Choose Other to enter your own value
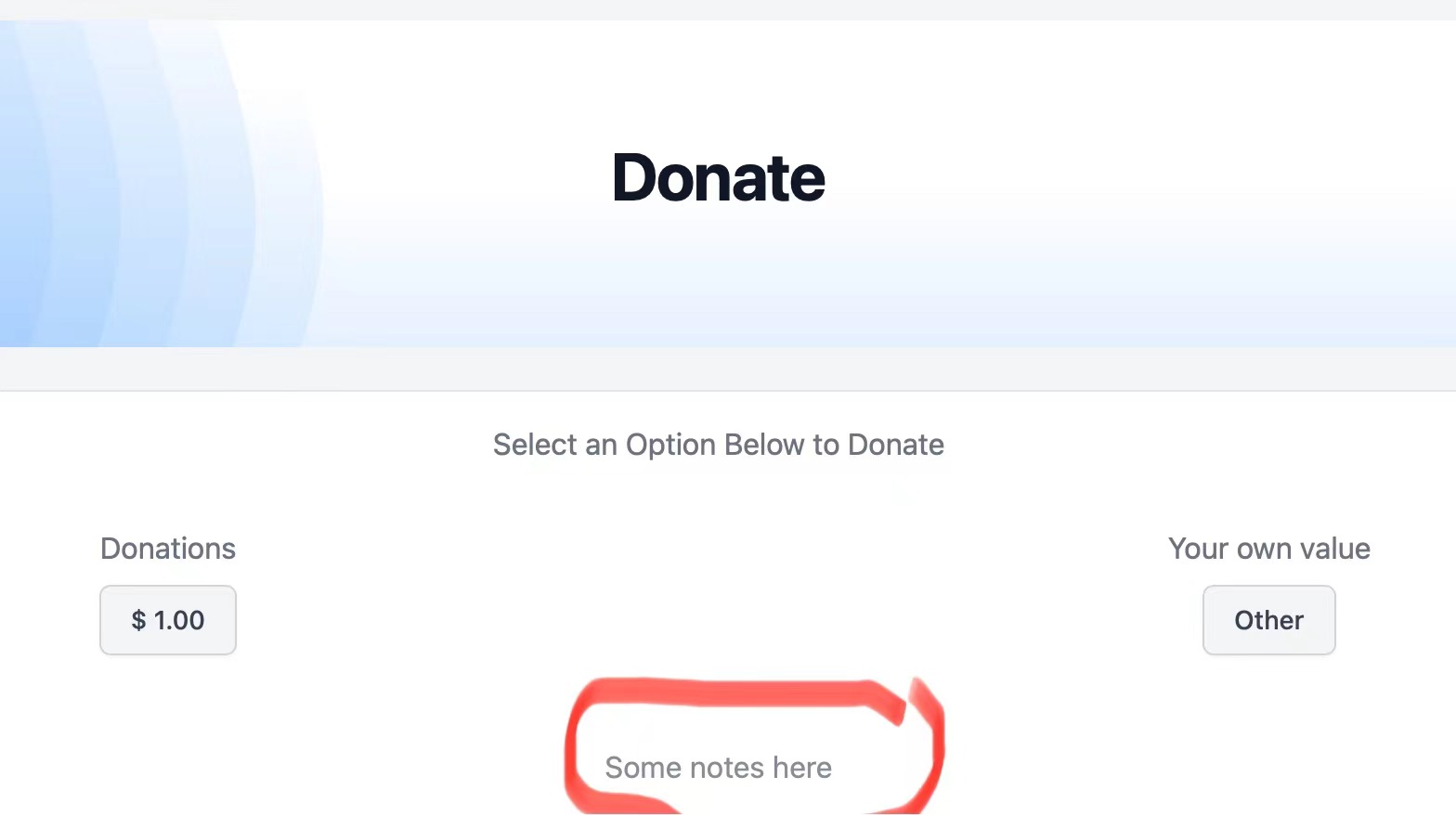Image resolution: width=1456 pixels, height=815 pixels. (x=1268, y=620)
